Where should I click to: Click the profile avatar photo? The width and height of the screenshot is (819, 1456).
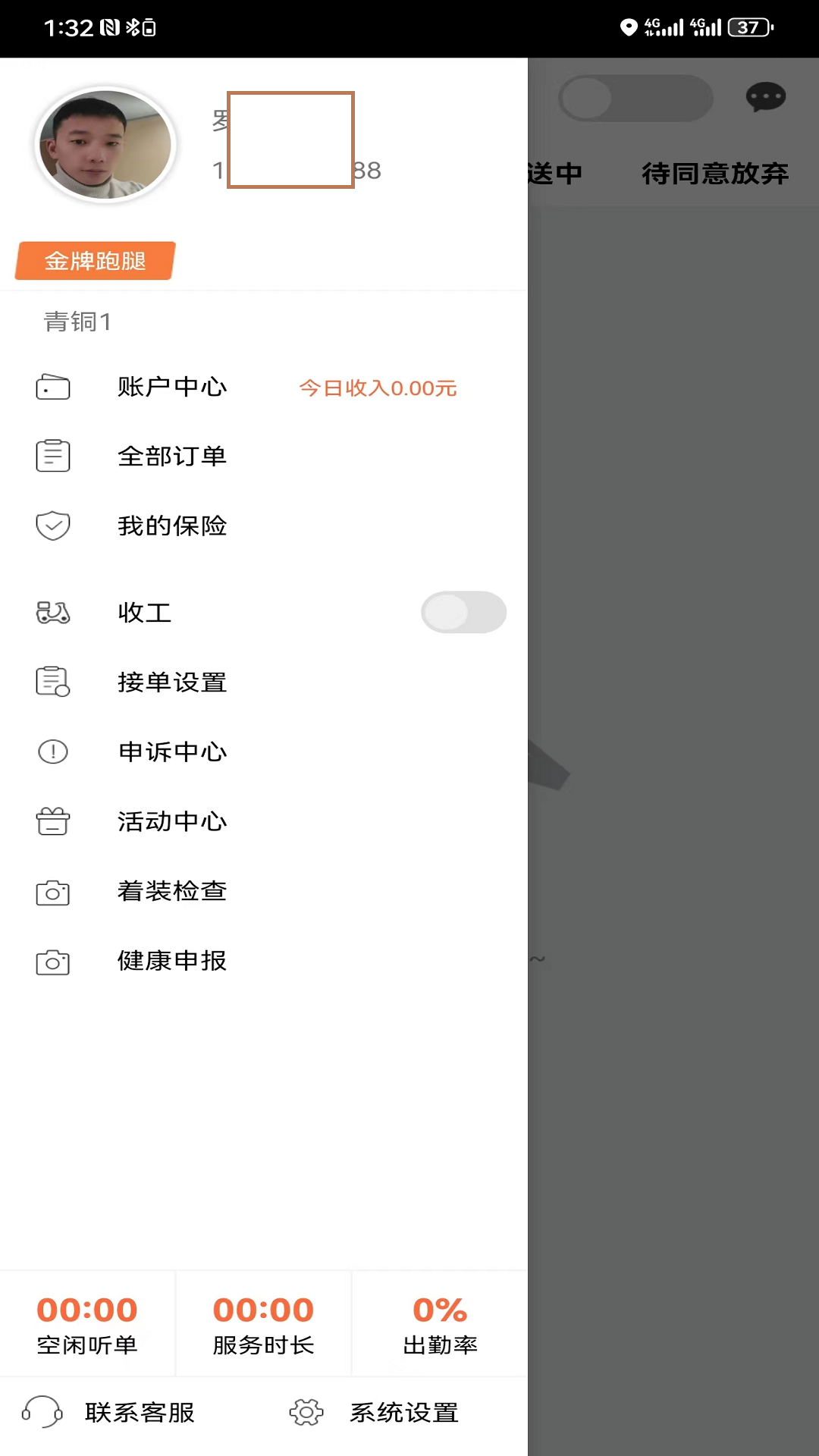[x=105, y=144]
